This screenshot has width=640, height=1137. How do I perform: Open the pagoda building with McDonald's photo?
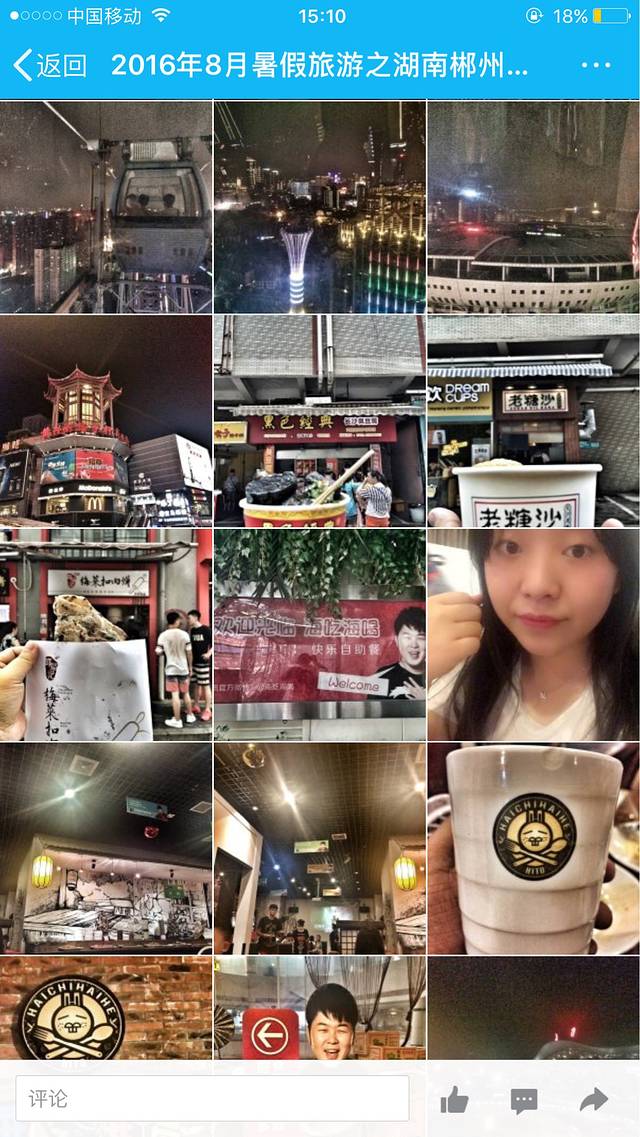(x=105, y=420)
